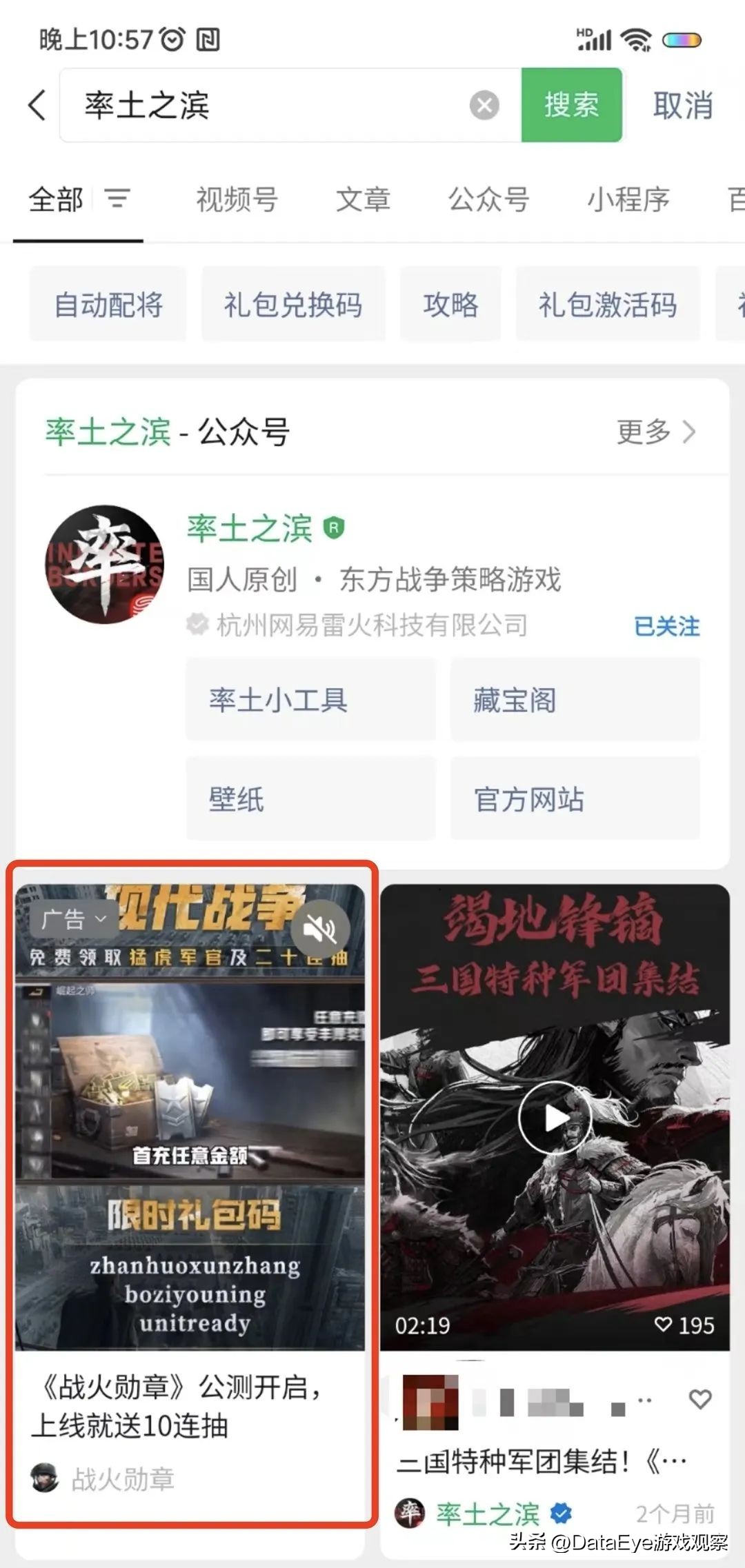Open the 广告 label dropdown
745x1568 pixels.
coord(72,918)
